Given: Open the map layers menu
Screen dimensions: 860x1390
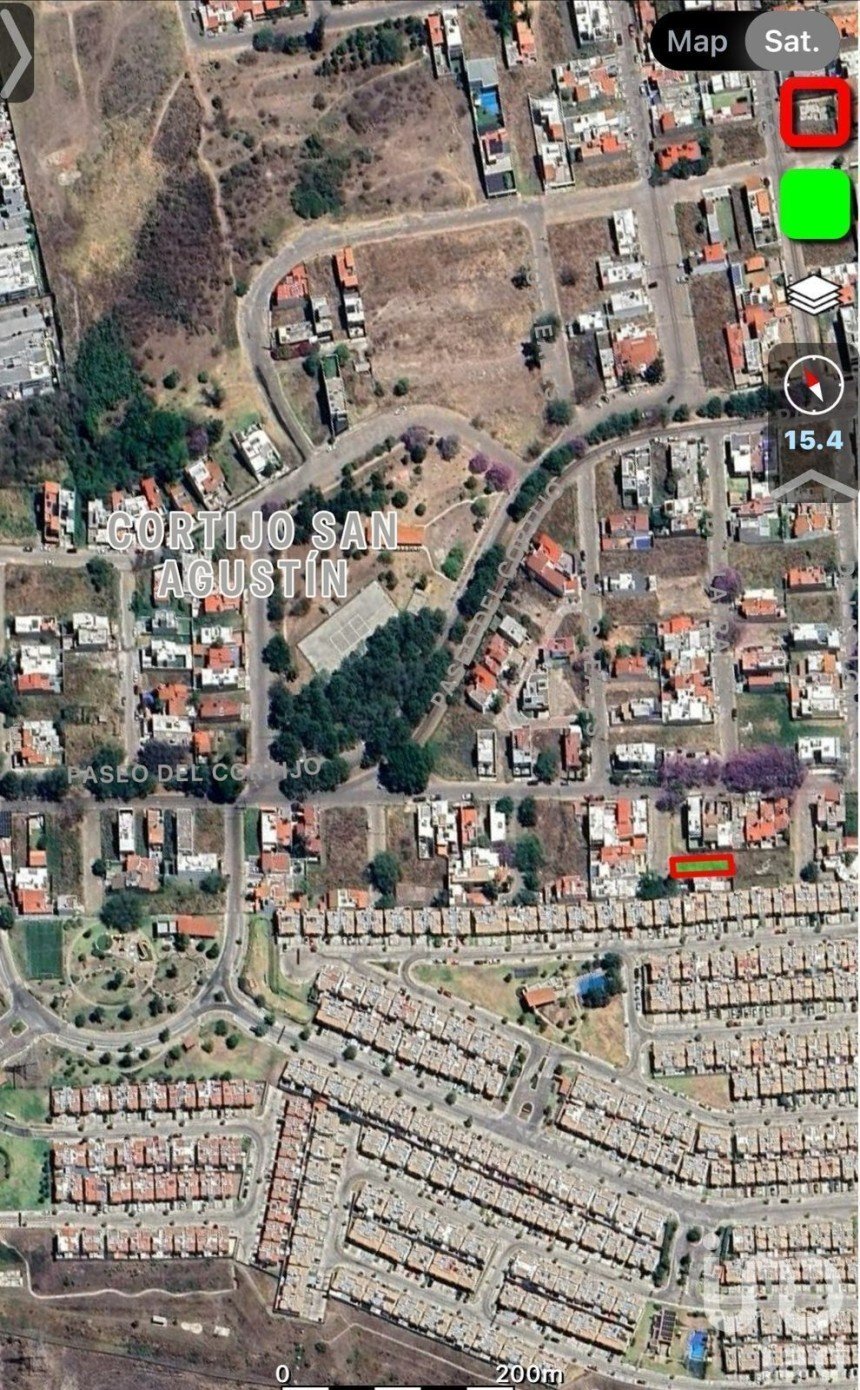Looking at the screenshot, I should 813,295.
